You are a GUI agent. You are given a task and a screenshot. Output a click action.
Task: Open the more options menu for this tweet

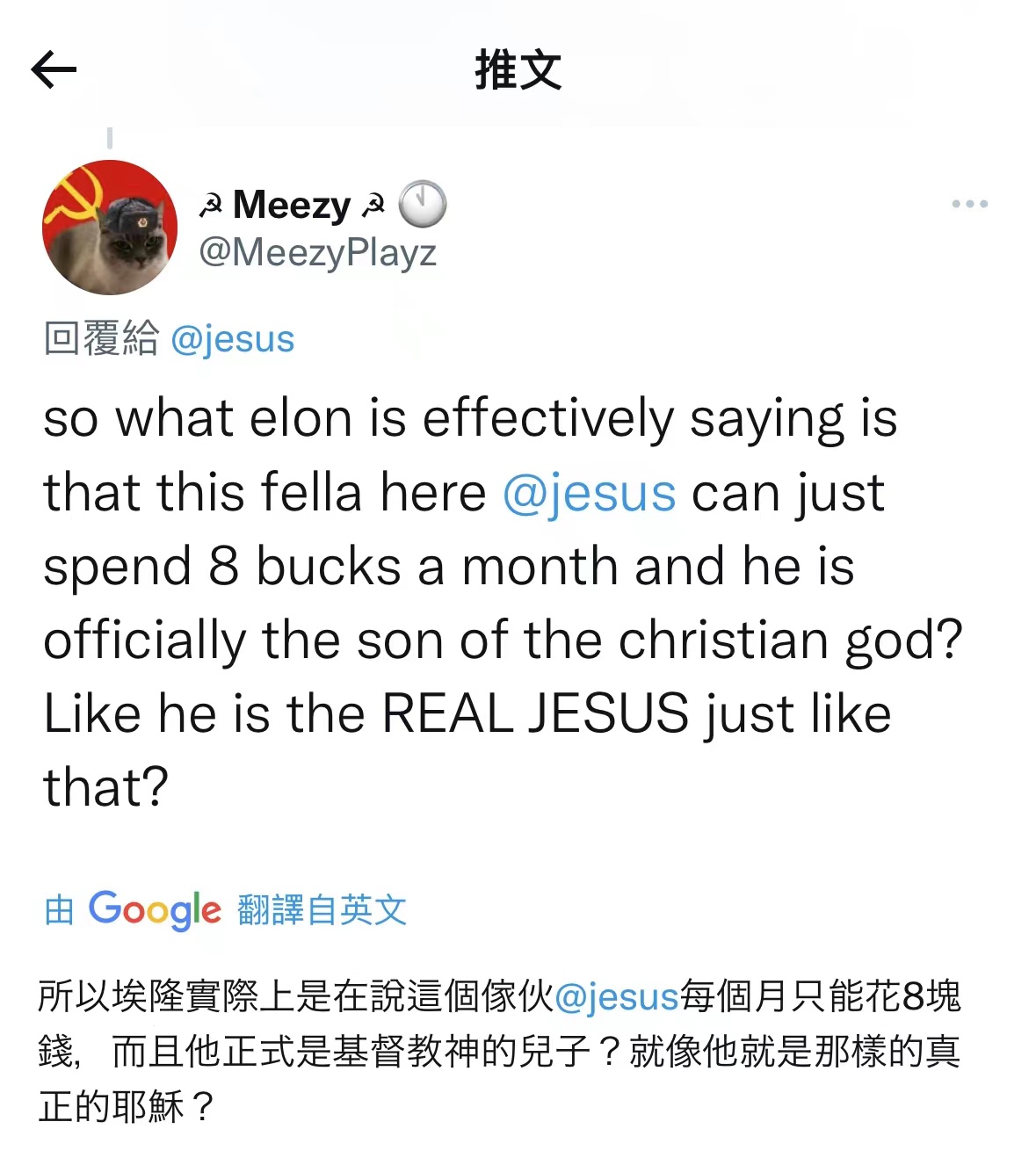tap(967, 203)
